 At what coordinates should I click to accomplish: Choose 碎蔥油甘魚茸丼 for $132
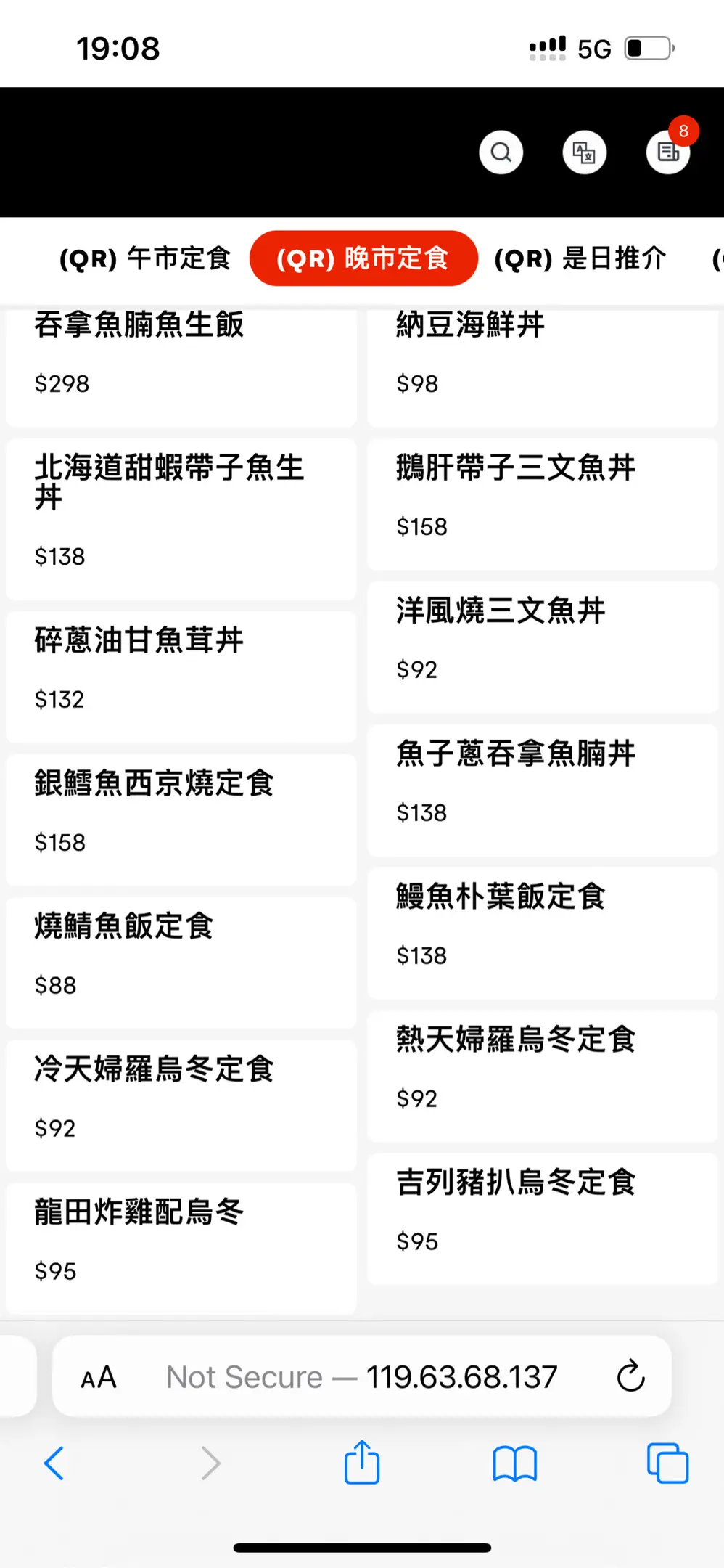tap(181, 677)
